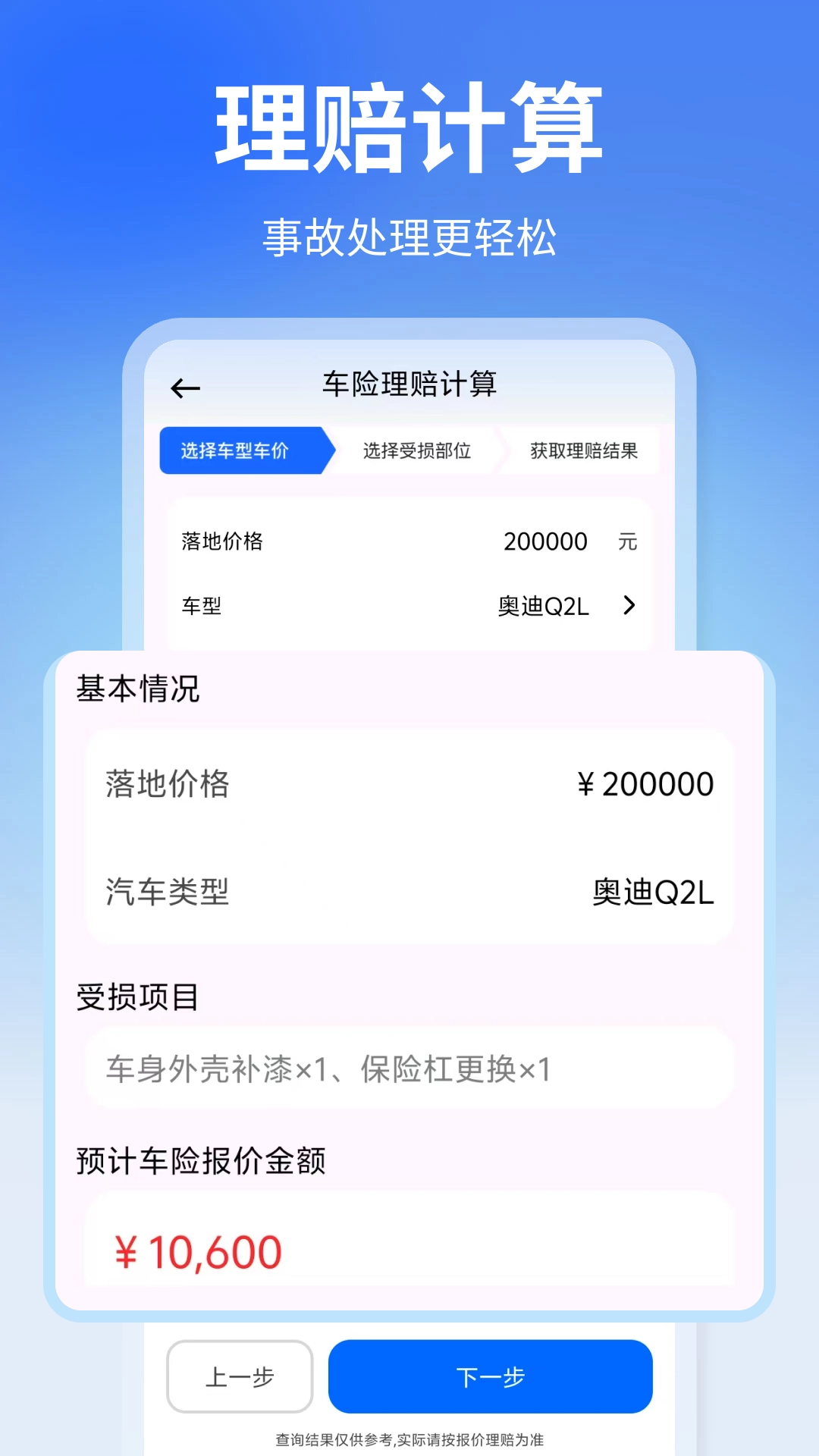The width and height of the screenshot is (819, 1456).
Task: Tap the 奥迪Q2L model value in 车型 row
Action: [543, 607]
